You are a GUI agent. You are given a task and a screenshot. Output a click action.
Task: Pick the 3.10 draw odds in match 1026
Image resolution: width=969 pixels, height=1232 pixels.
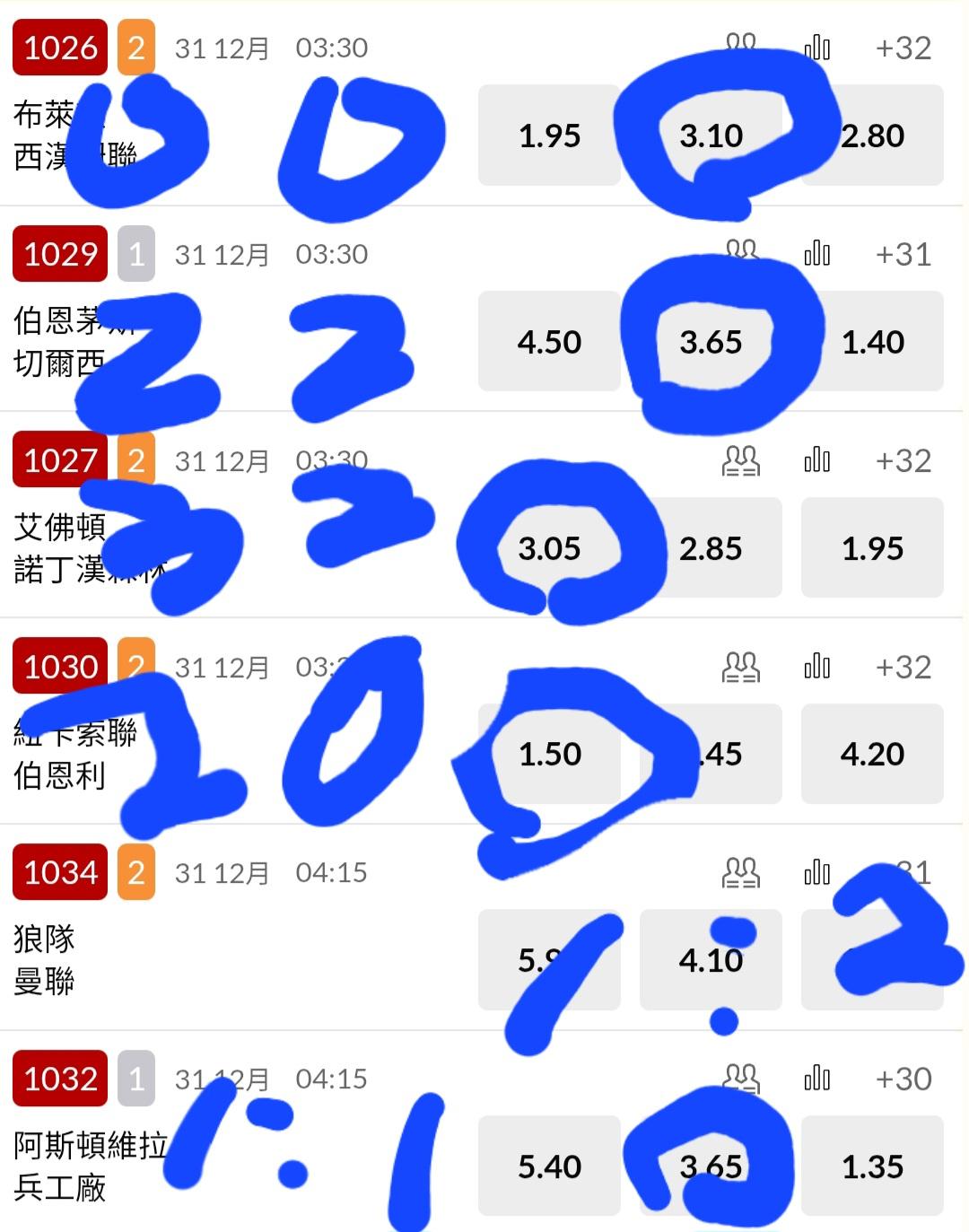711,135
